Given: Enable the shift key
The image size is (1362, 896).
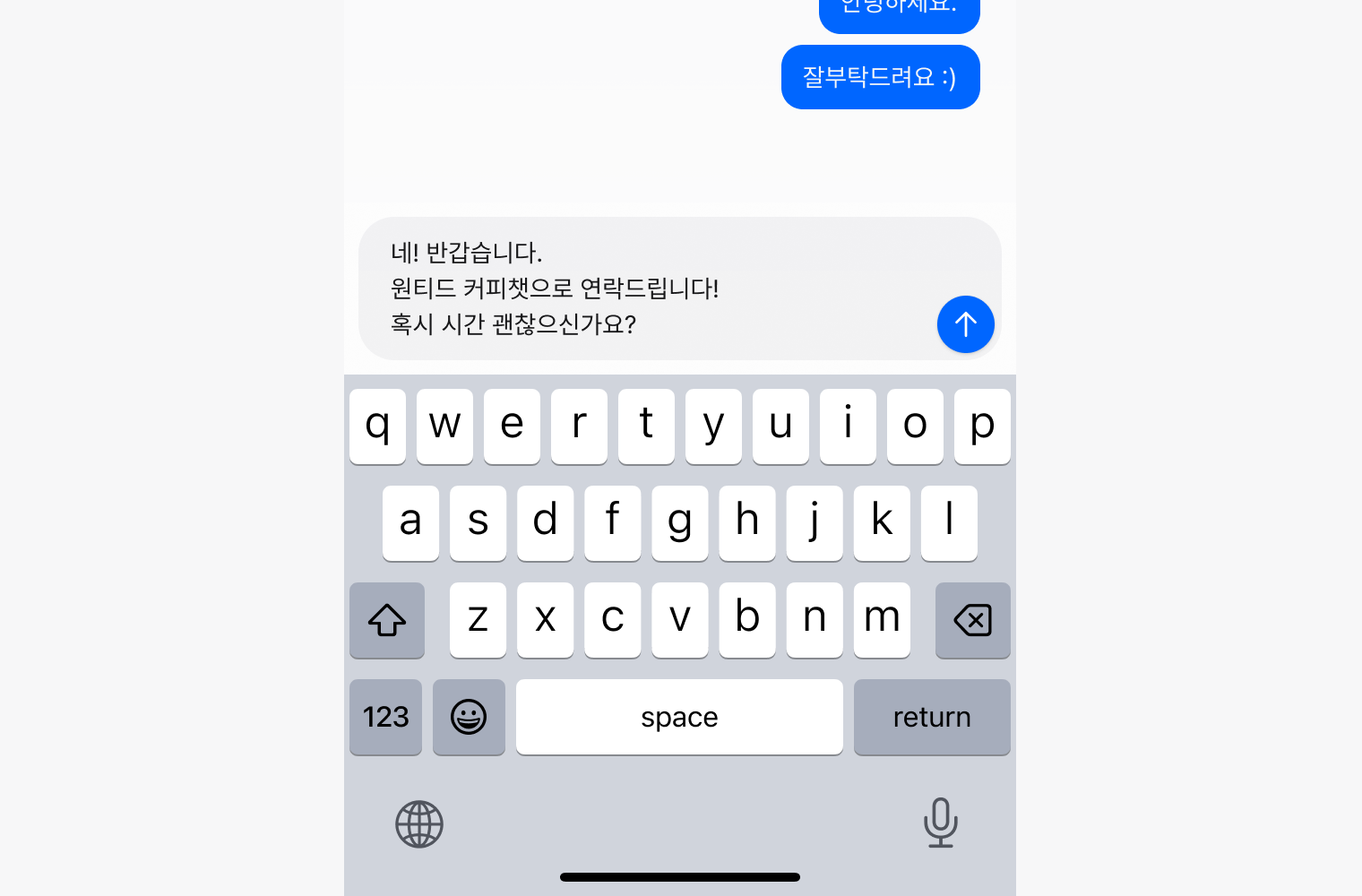Looking at the screenshot, I should point(387,620).
